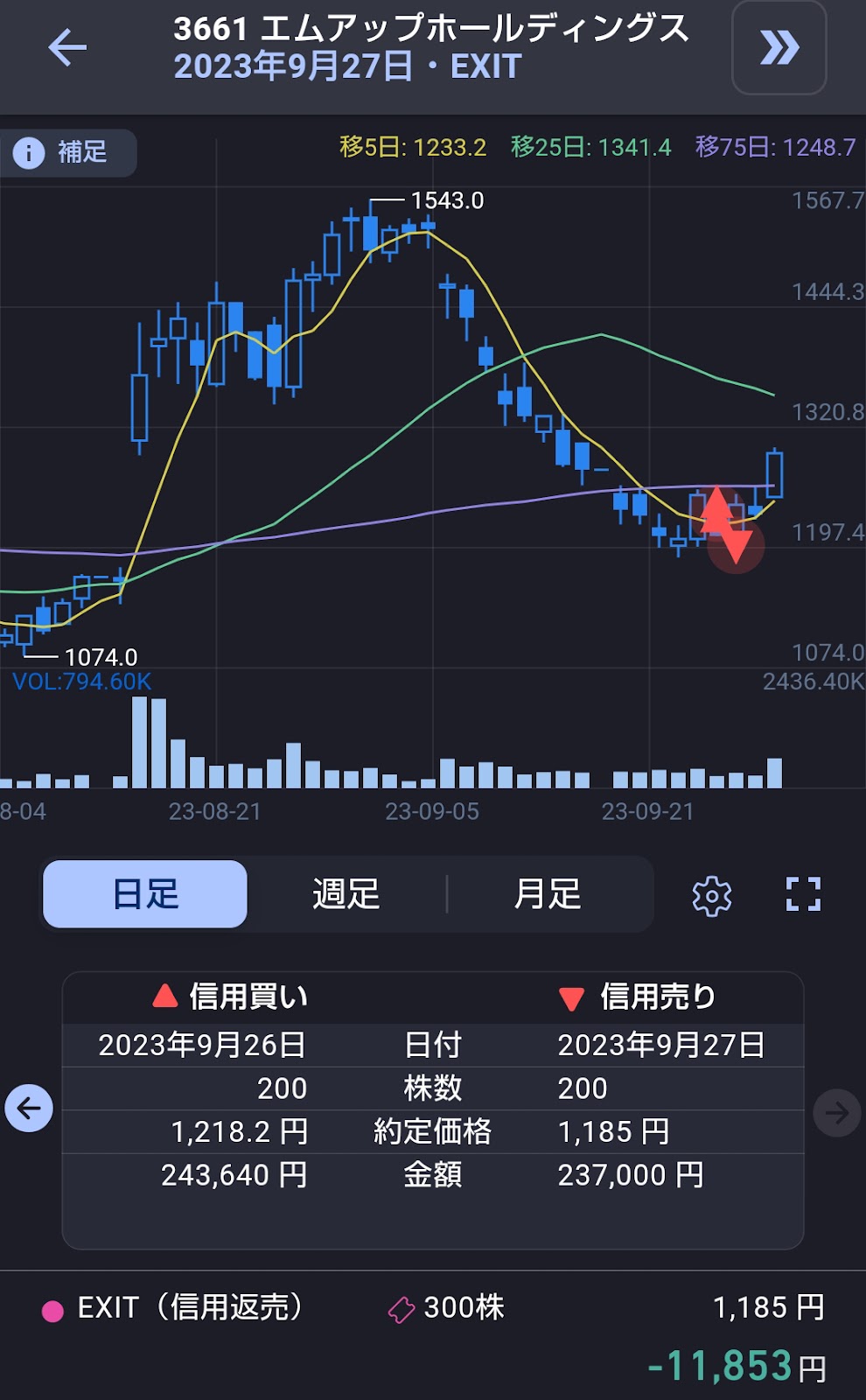Expand the chart to fullscreen

click(803, 894)
